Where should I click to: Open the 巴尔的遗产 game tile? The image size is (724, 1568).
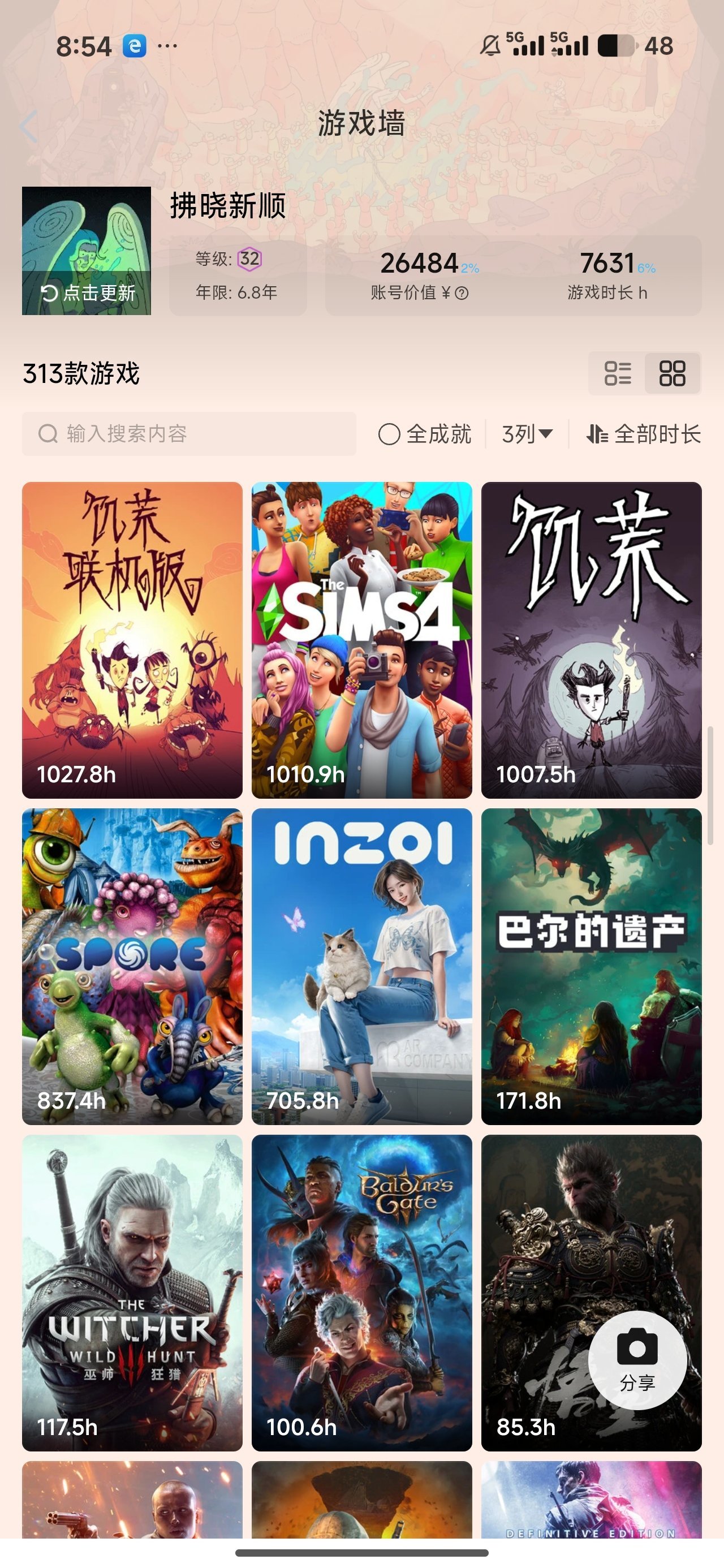click(591, 966)
